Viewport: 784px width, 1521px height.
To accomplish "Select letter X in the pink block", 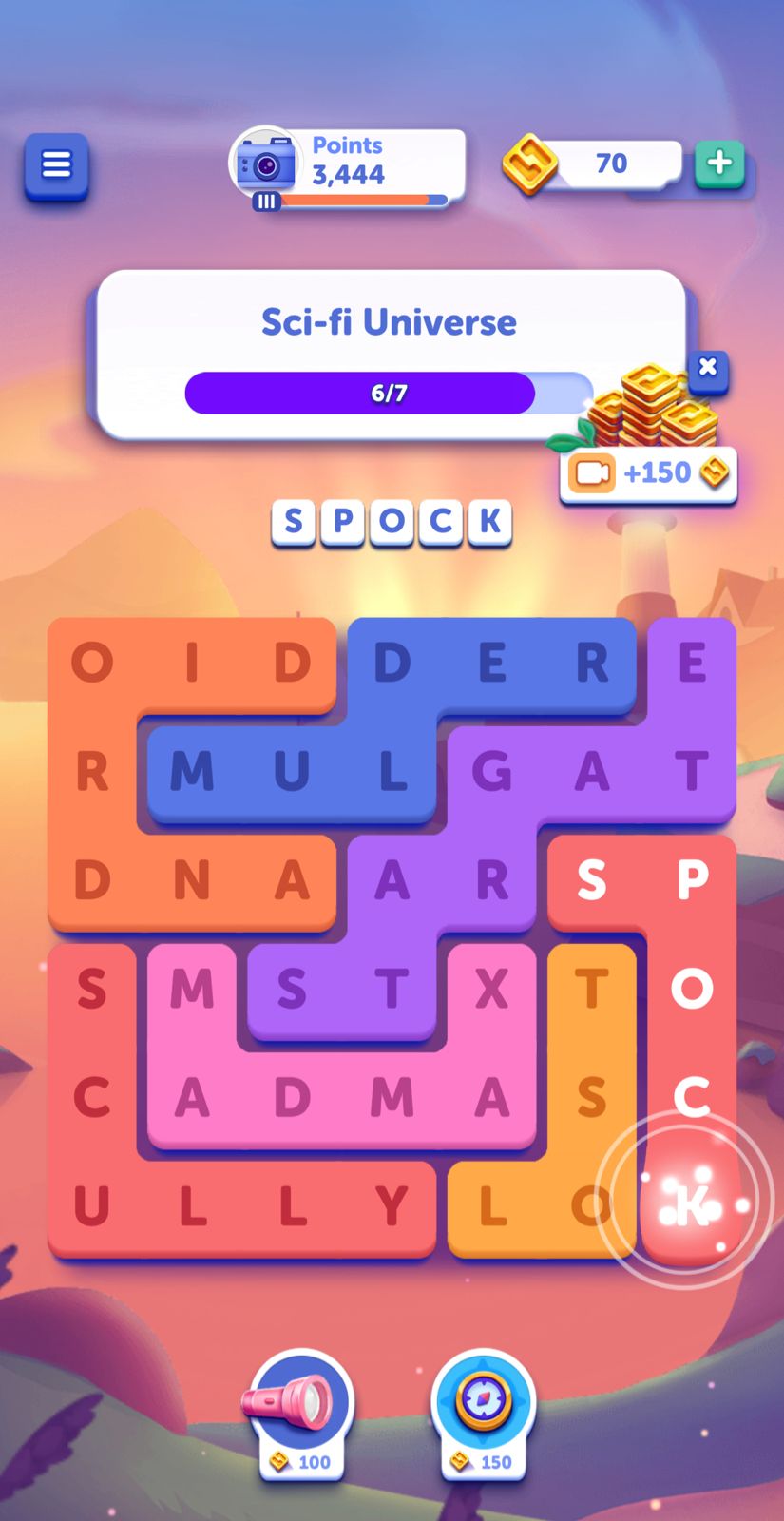I will (491, 991).
